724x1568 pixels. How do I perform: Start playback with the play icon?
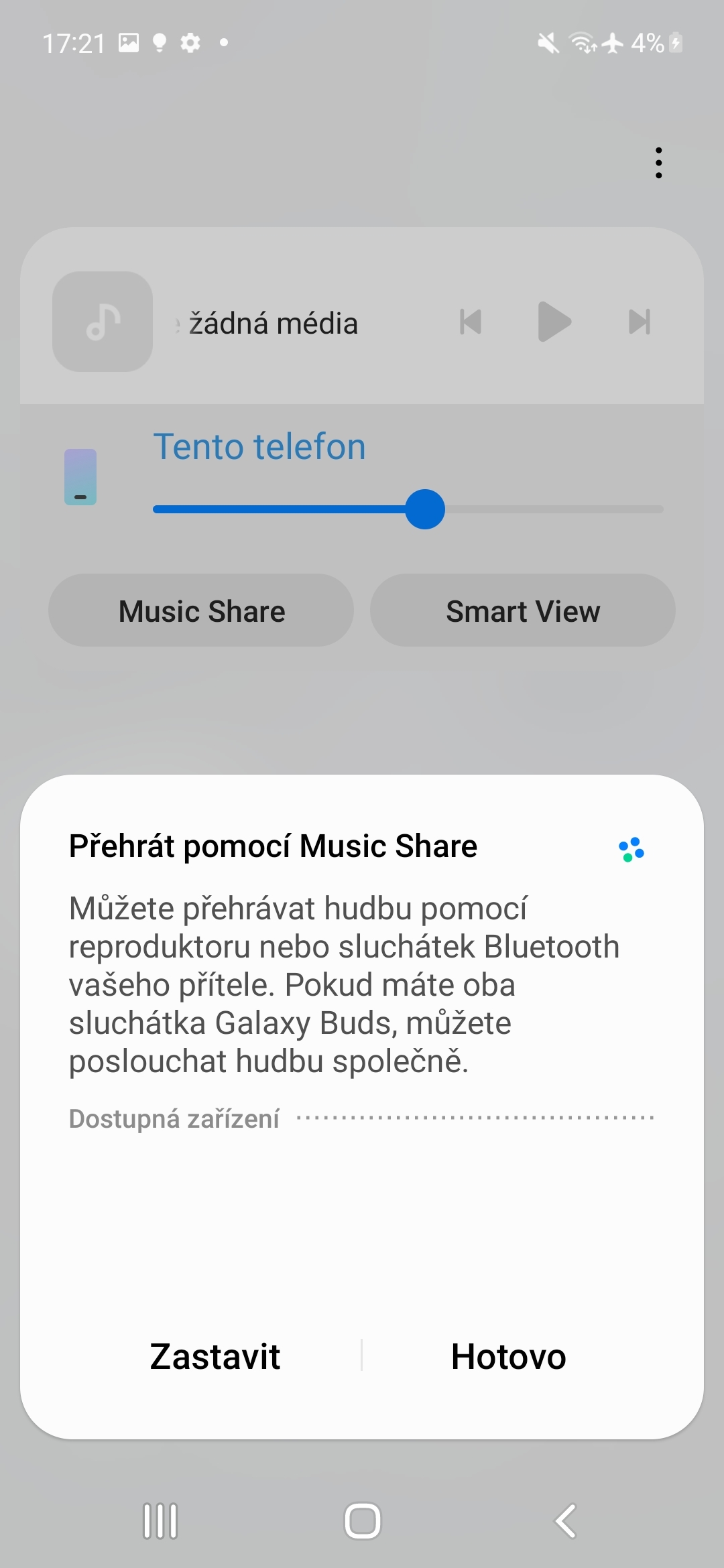[x=554, y=322]
